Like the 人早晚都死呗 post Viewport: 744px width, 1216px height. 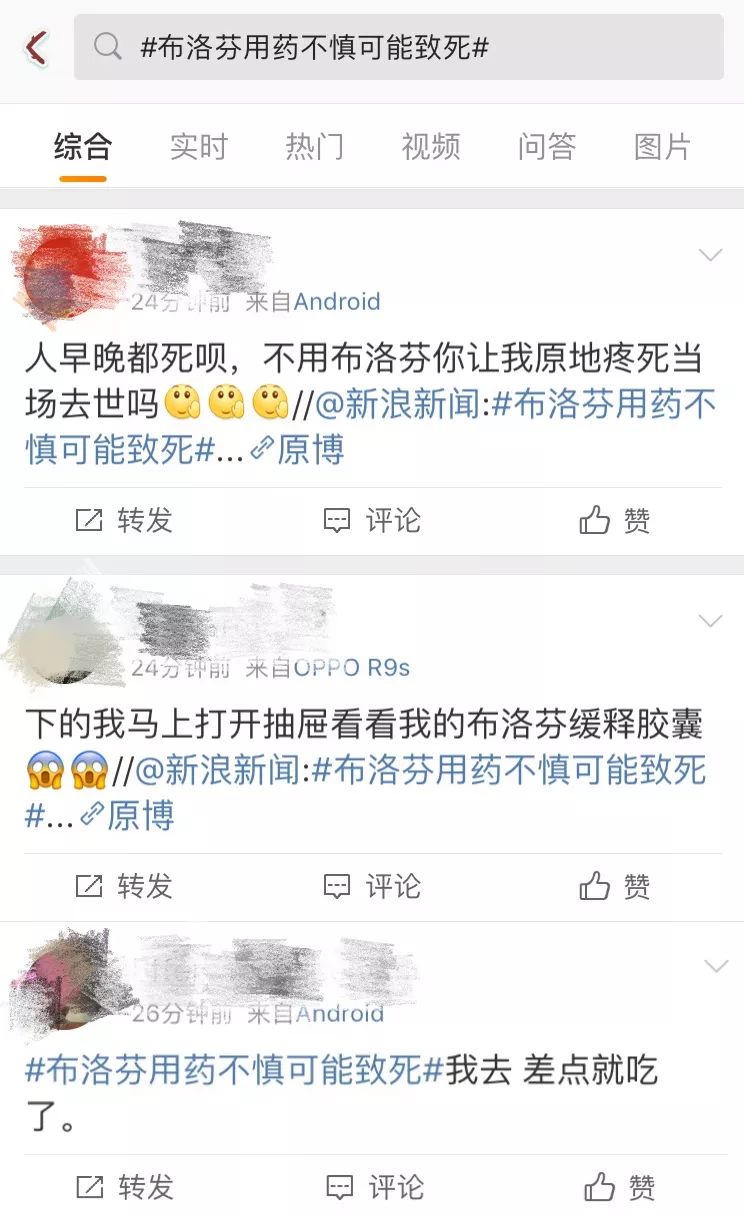click(x=615, y=520)
